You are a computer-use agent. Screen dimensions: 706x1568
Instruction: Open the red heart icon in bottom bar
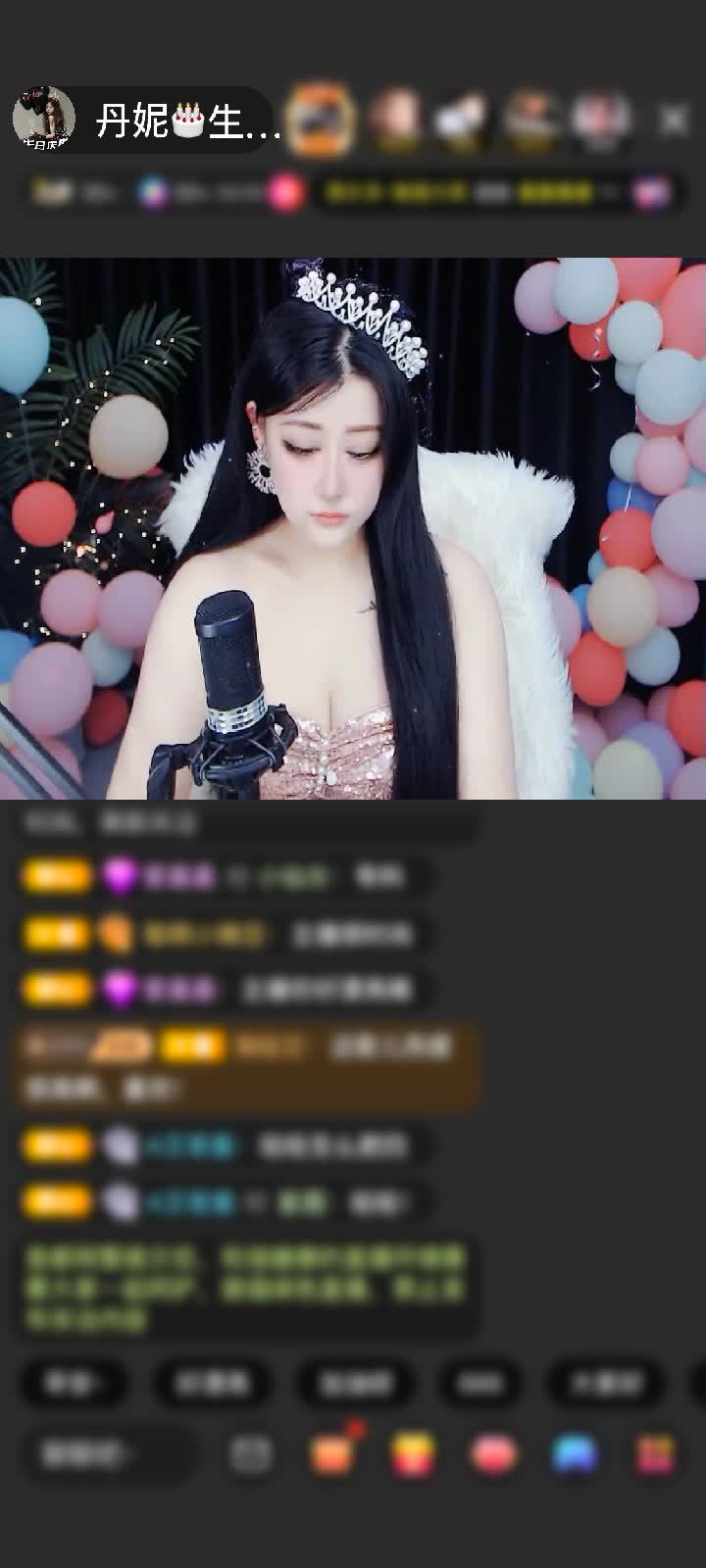click(494, 1454)
